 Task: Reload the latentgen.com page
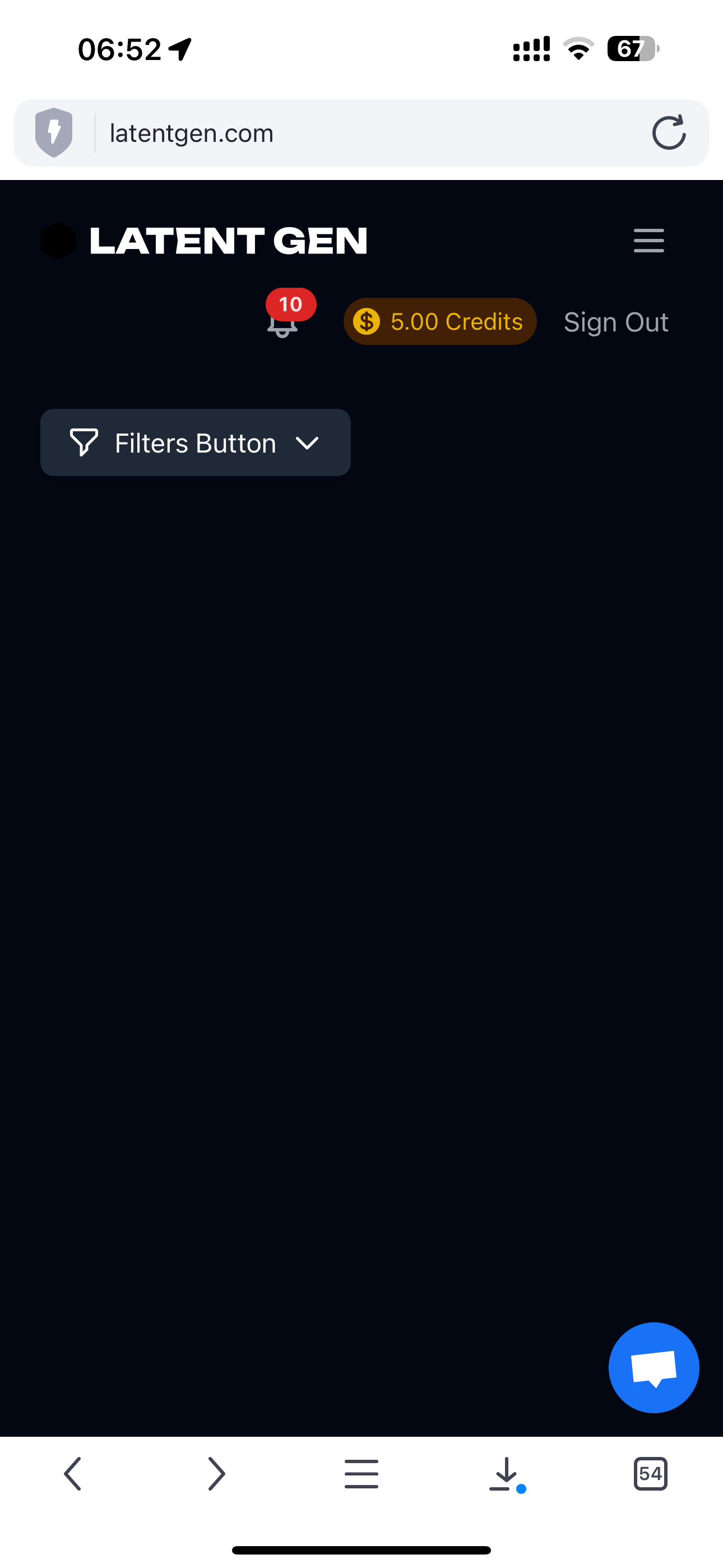tap(668, 133)
